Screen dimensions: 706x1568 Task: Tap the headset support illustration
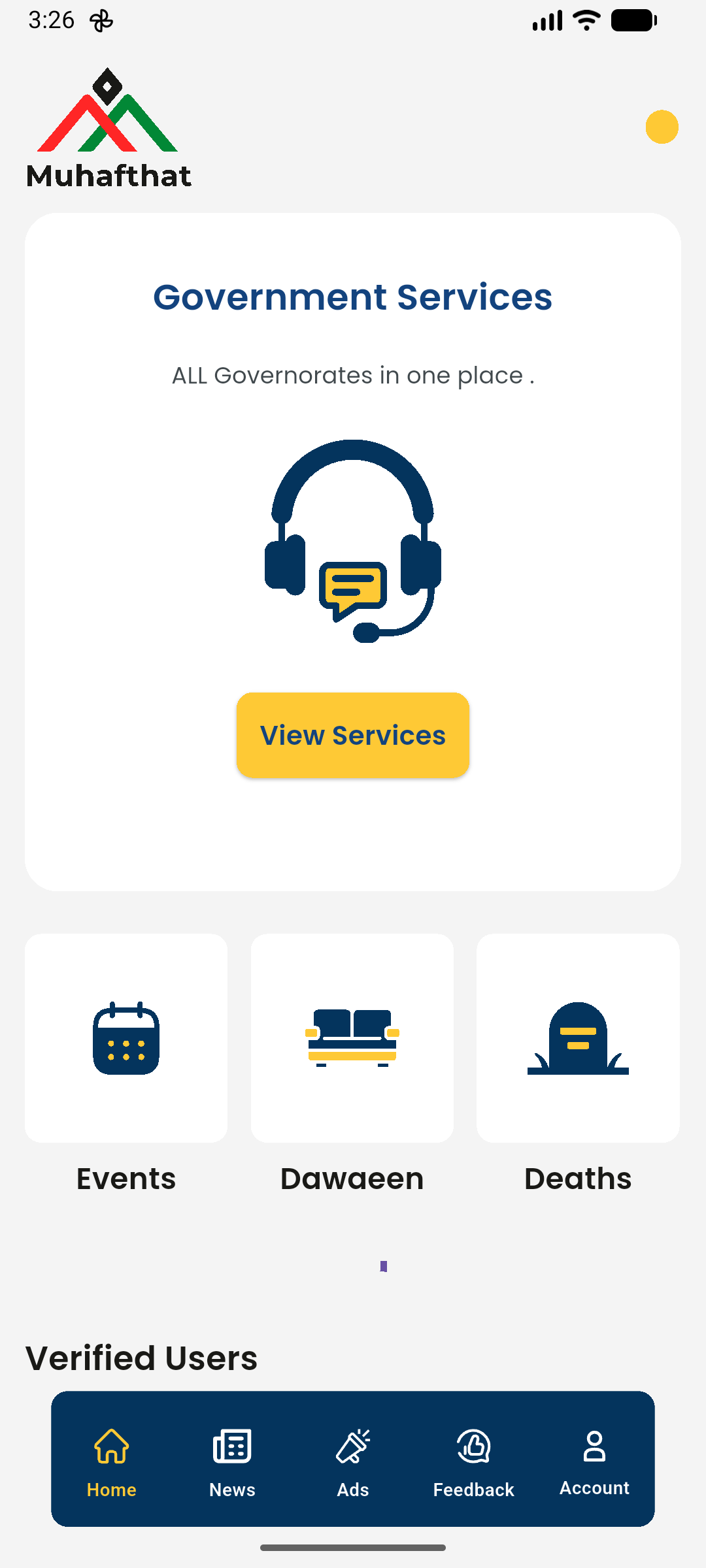352,542
